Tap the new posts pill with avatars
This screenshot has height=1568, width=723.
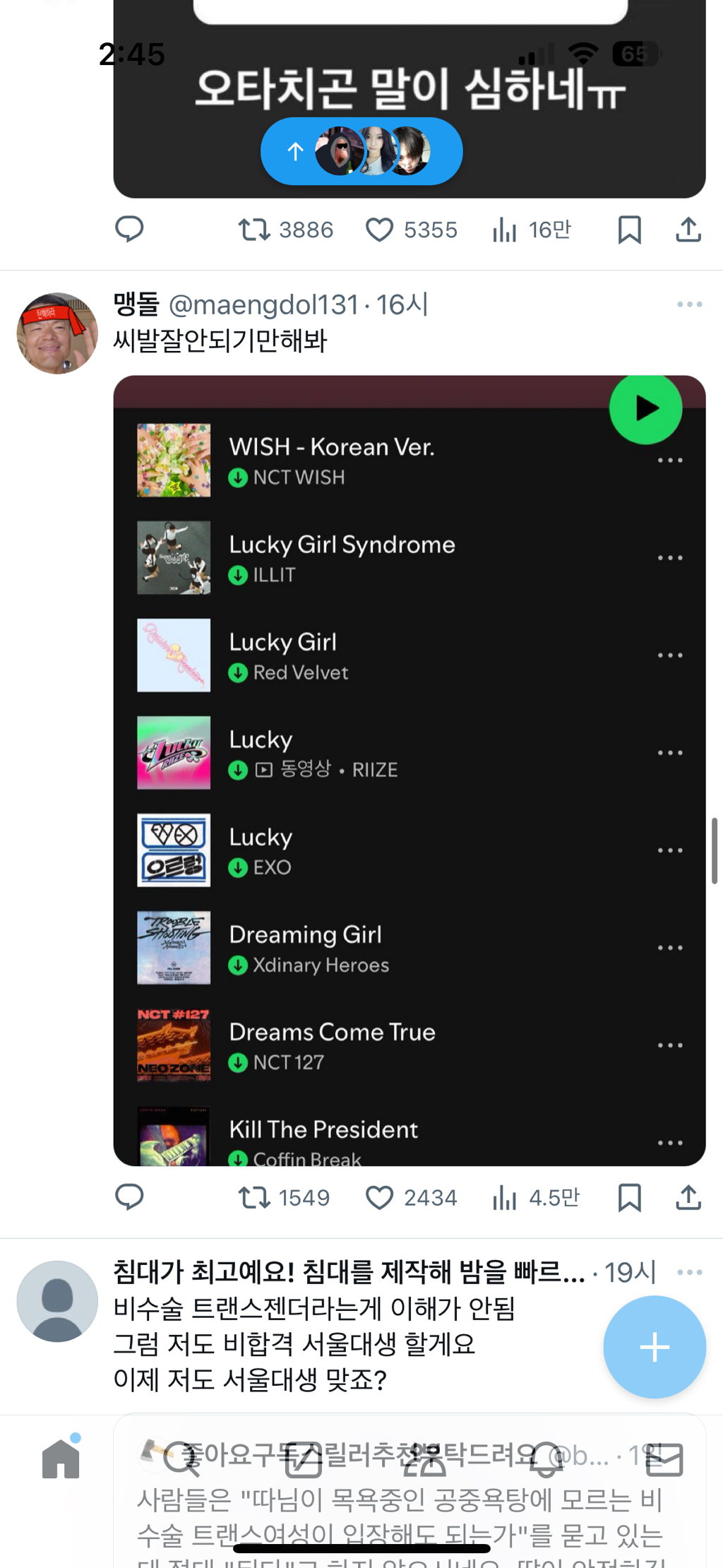[361, 151]
